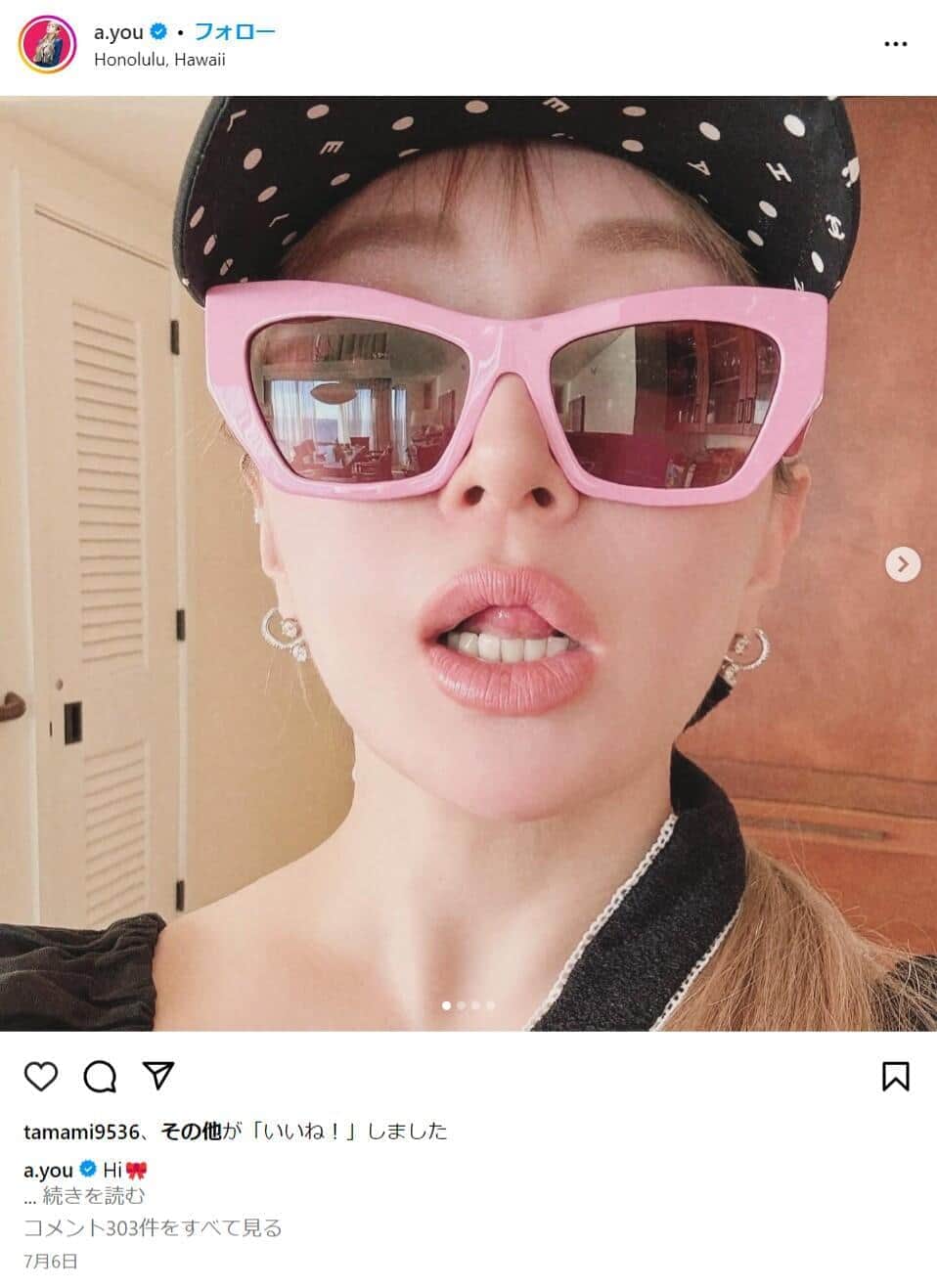Expand caption with 続きを読む
Screen dimensions: 937x1288
coord(94,1195)
